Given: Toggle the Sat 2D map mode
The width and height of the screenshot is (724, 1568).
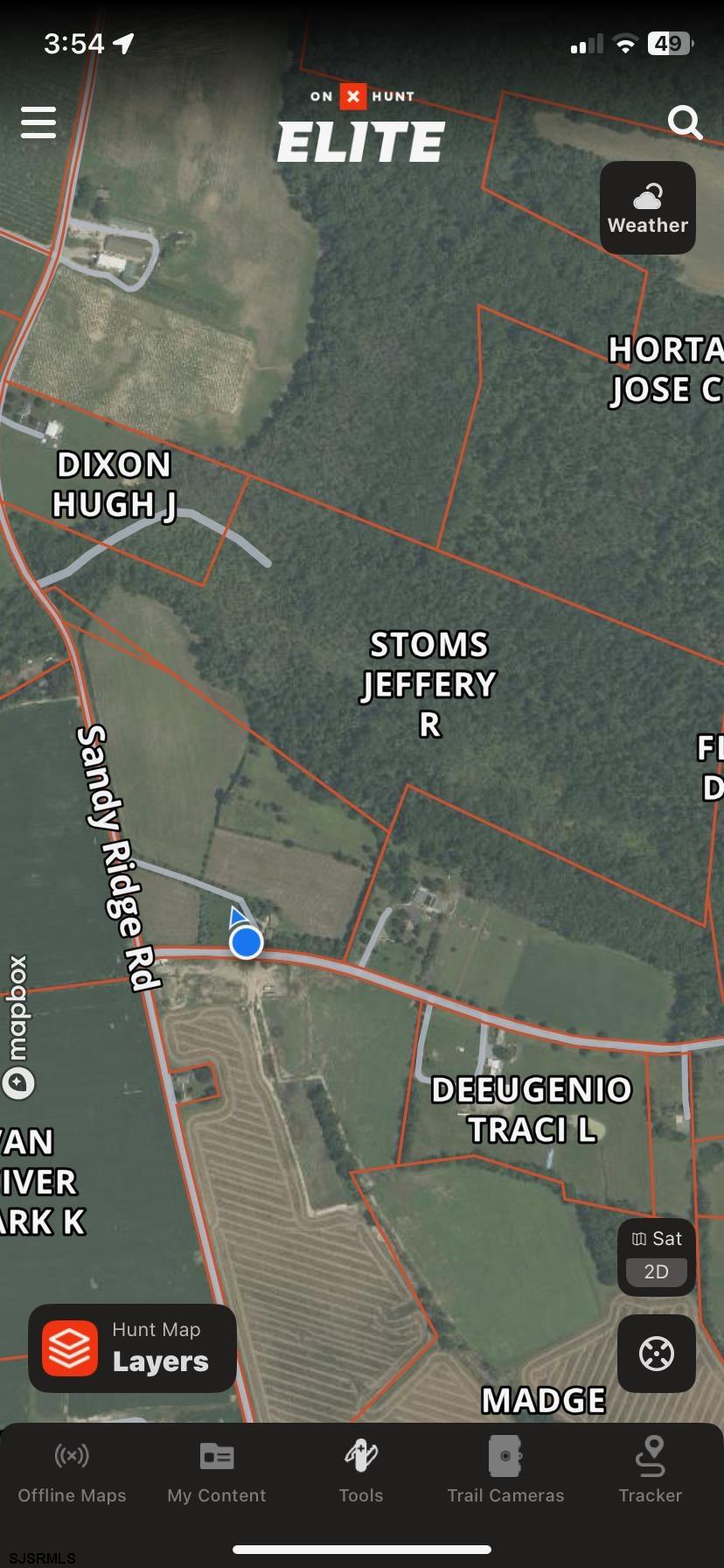Looking at the screenshot, I should (656, 1256).
